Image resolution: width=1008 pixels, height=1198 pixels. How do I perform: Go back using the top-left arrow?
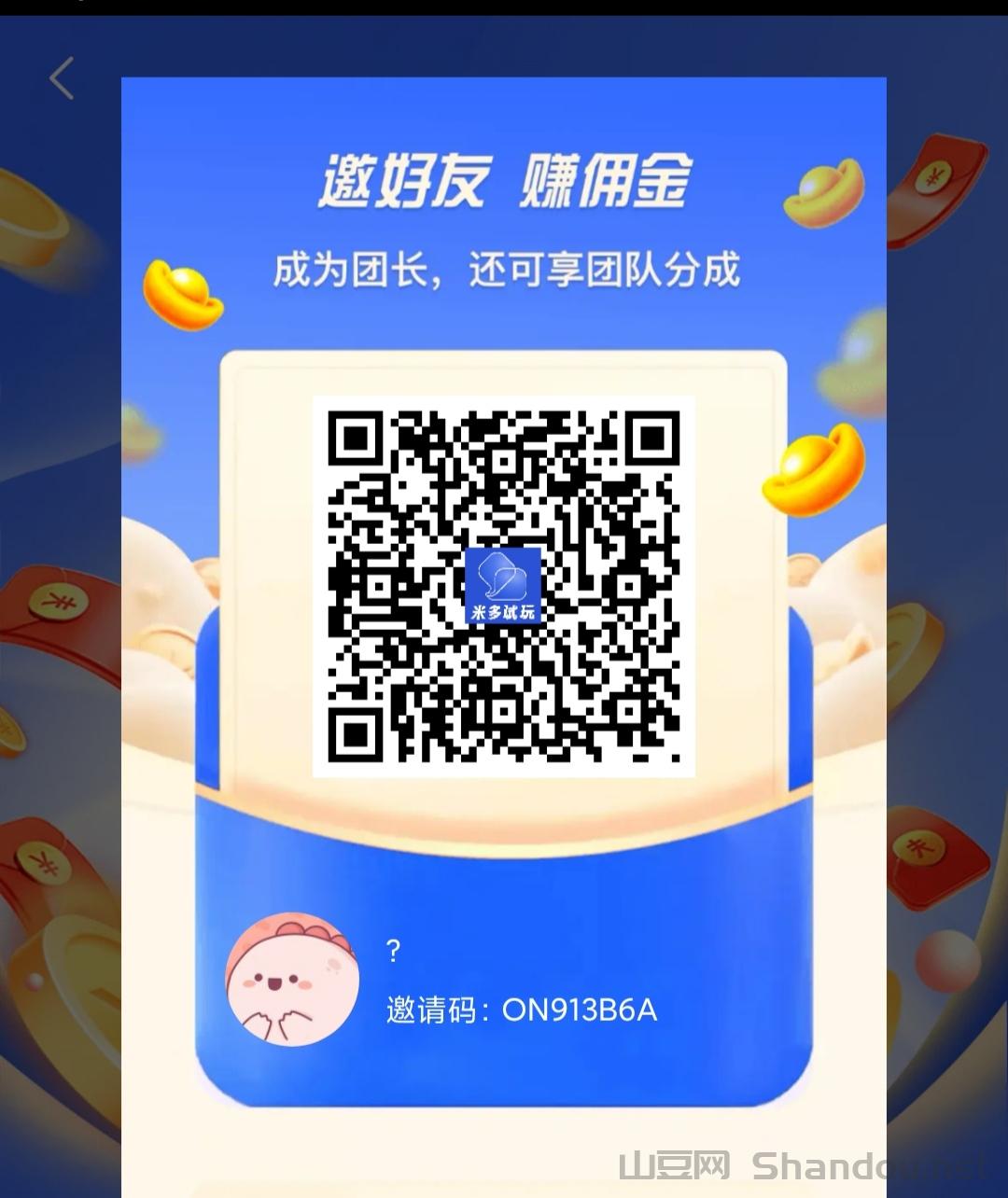(62, 78)
